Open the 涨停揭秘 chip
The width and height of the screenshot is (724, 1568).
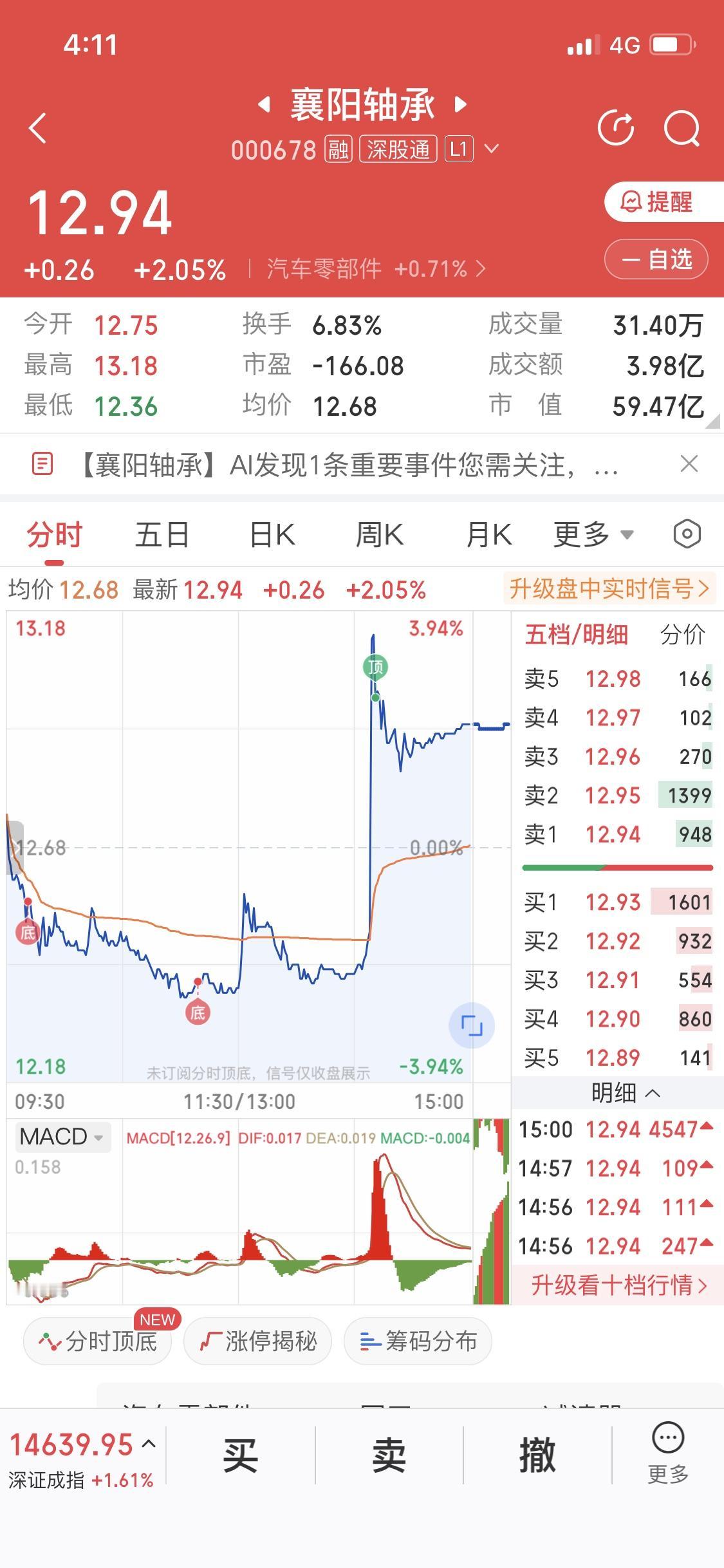(257, 1341)
